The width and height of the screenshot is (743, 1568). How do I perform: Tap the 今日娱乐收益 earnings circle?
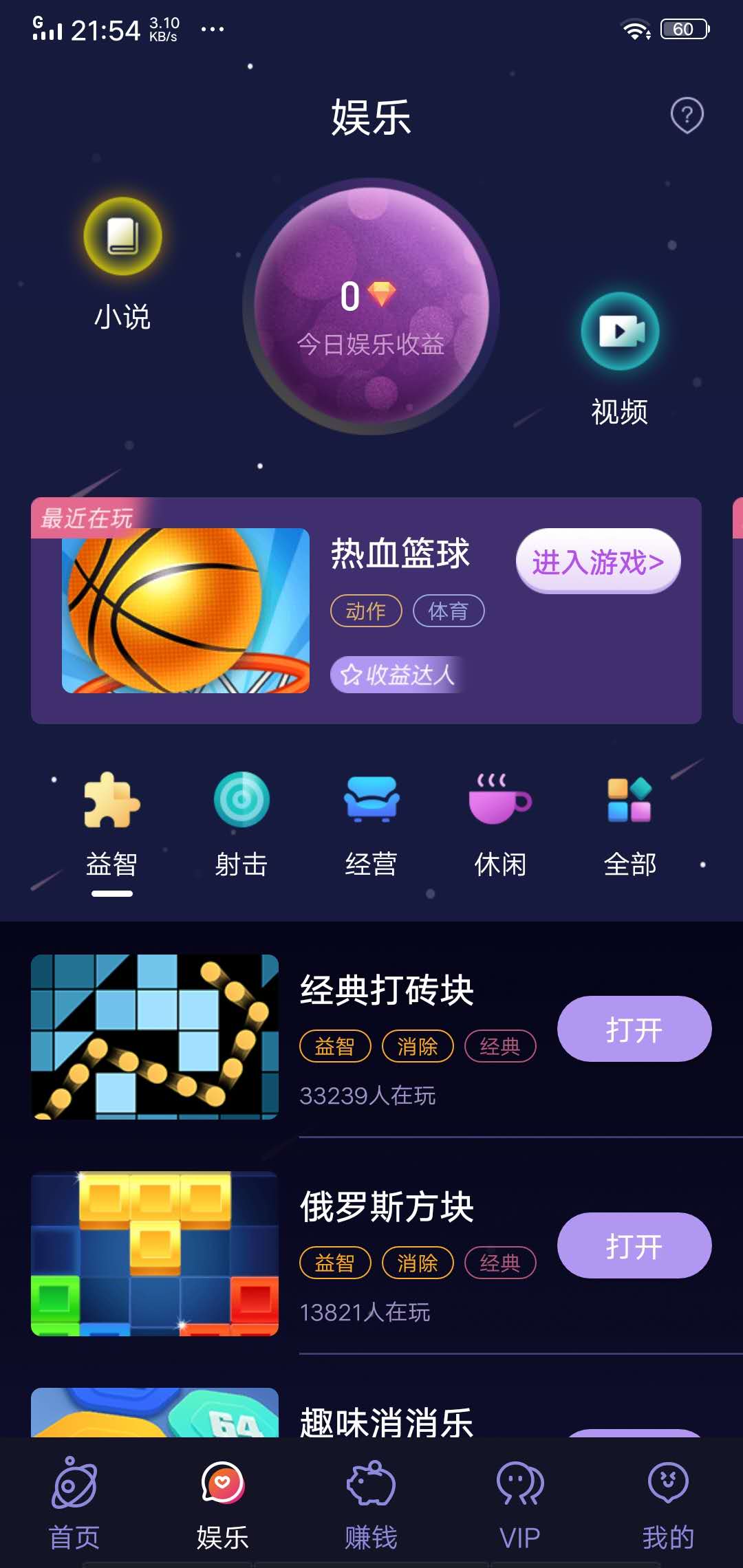click(371, 305)
